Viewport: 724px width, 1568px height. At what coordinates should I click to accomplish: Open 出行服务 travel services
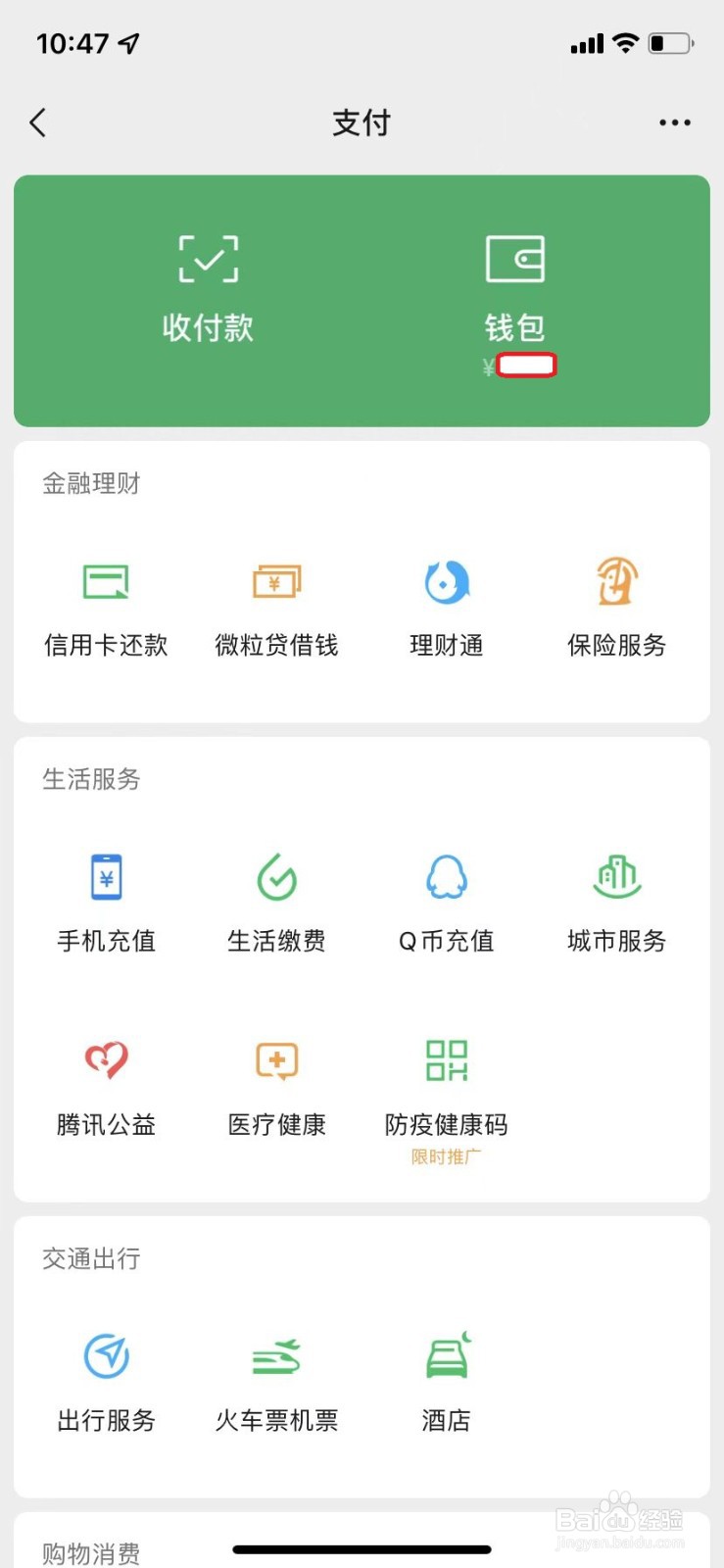[106, 1383]
